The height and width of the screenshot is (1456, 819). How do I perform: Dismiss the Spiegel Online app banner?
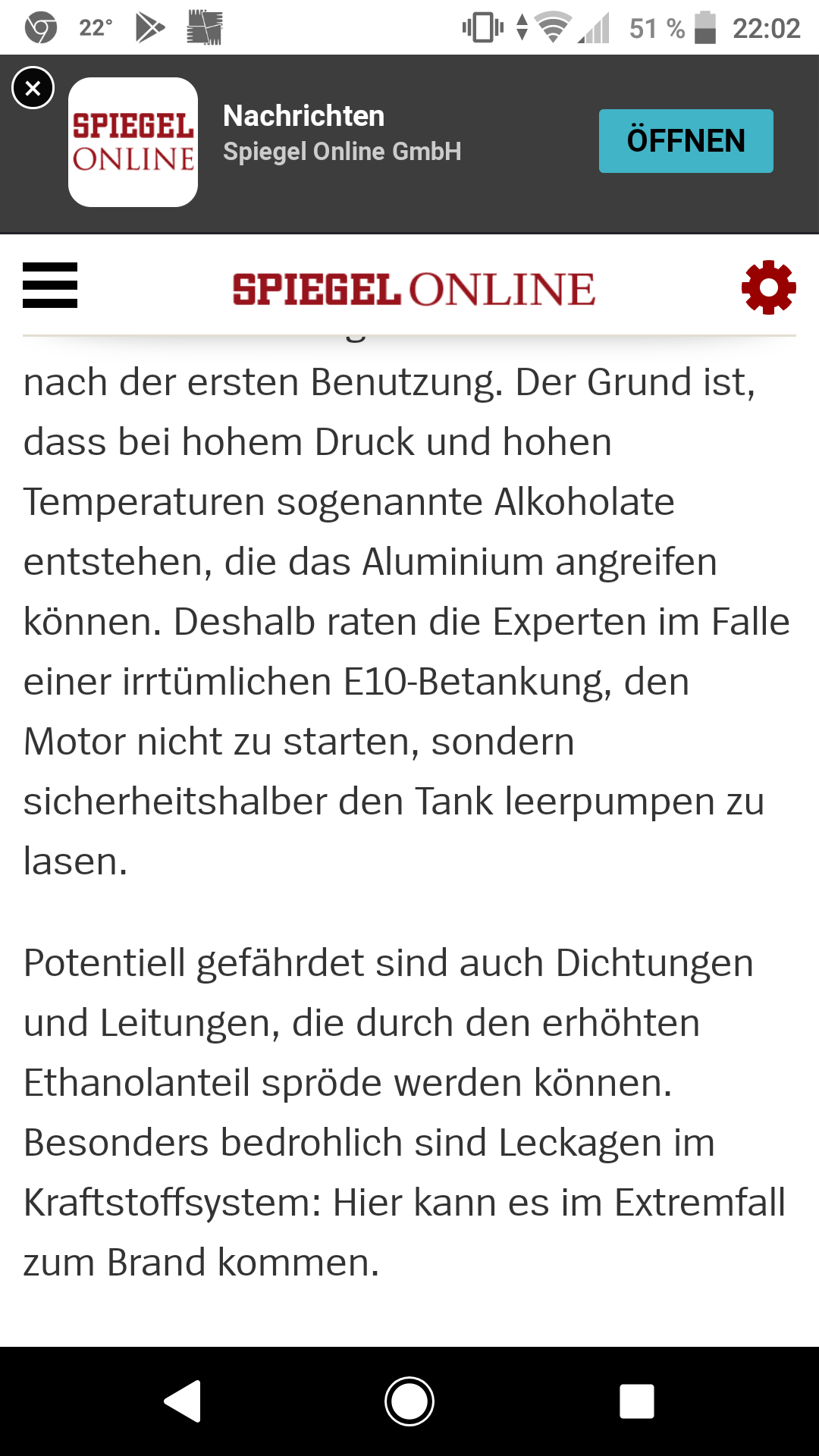(33, 89)
